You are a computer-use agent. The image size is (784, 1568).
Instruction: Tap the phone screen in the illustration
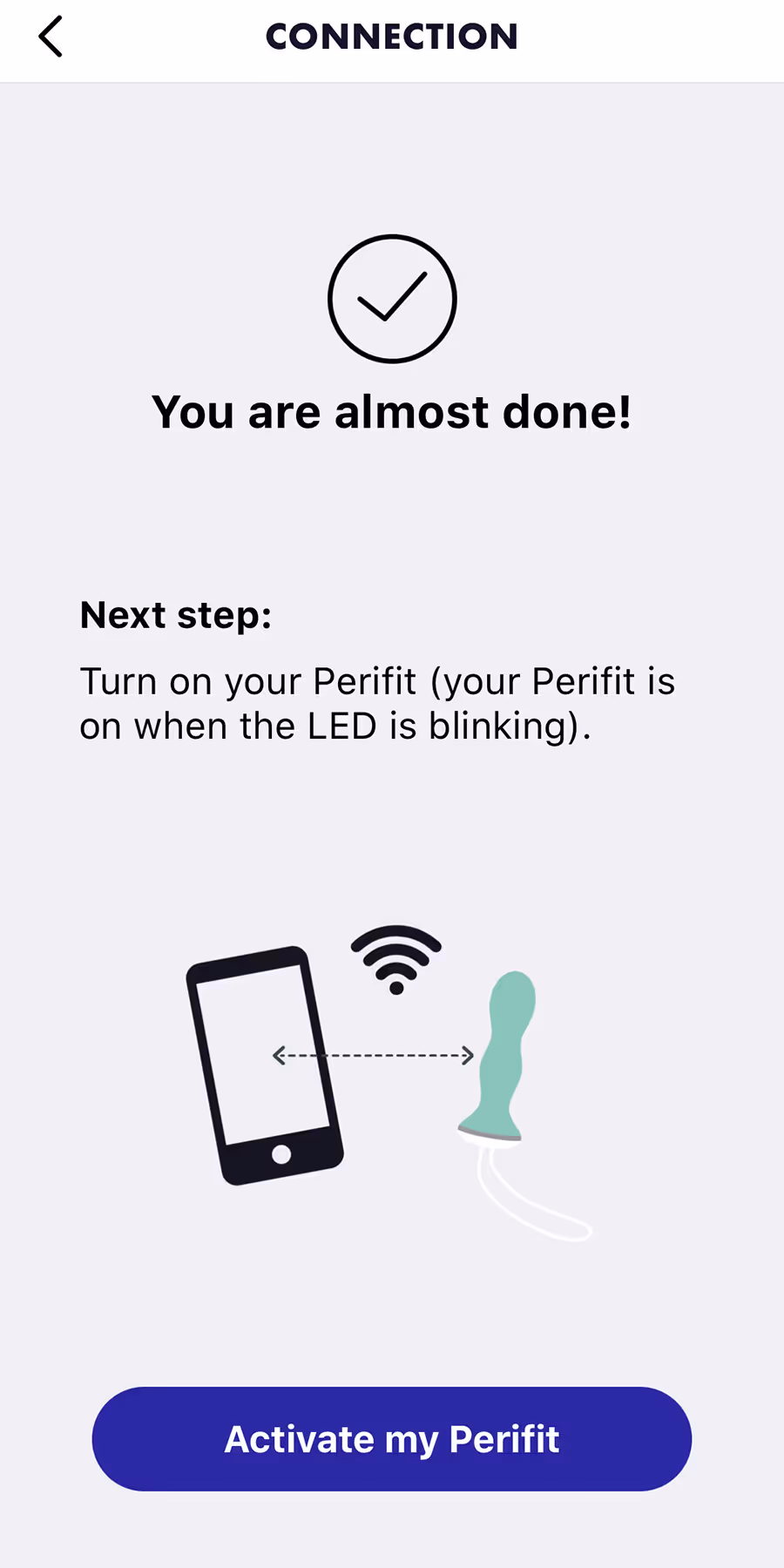click(x=261, y=1054)
